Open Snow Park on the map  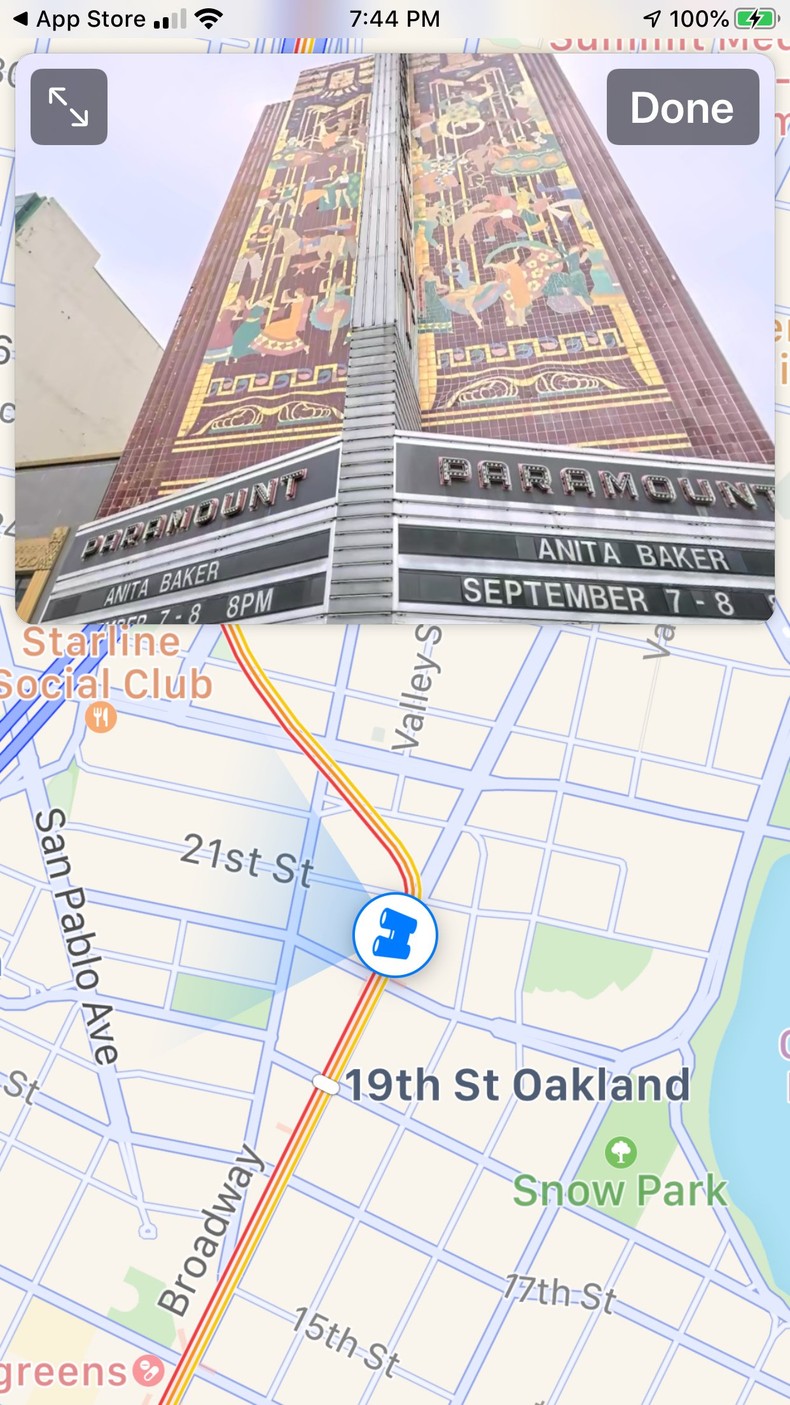point(621,1154)
